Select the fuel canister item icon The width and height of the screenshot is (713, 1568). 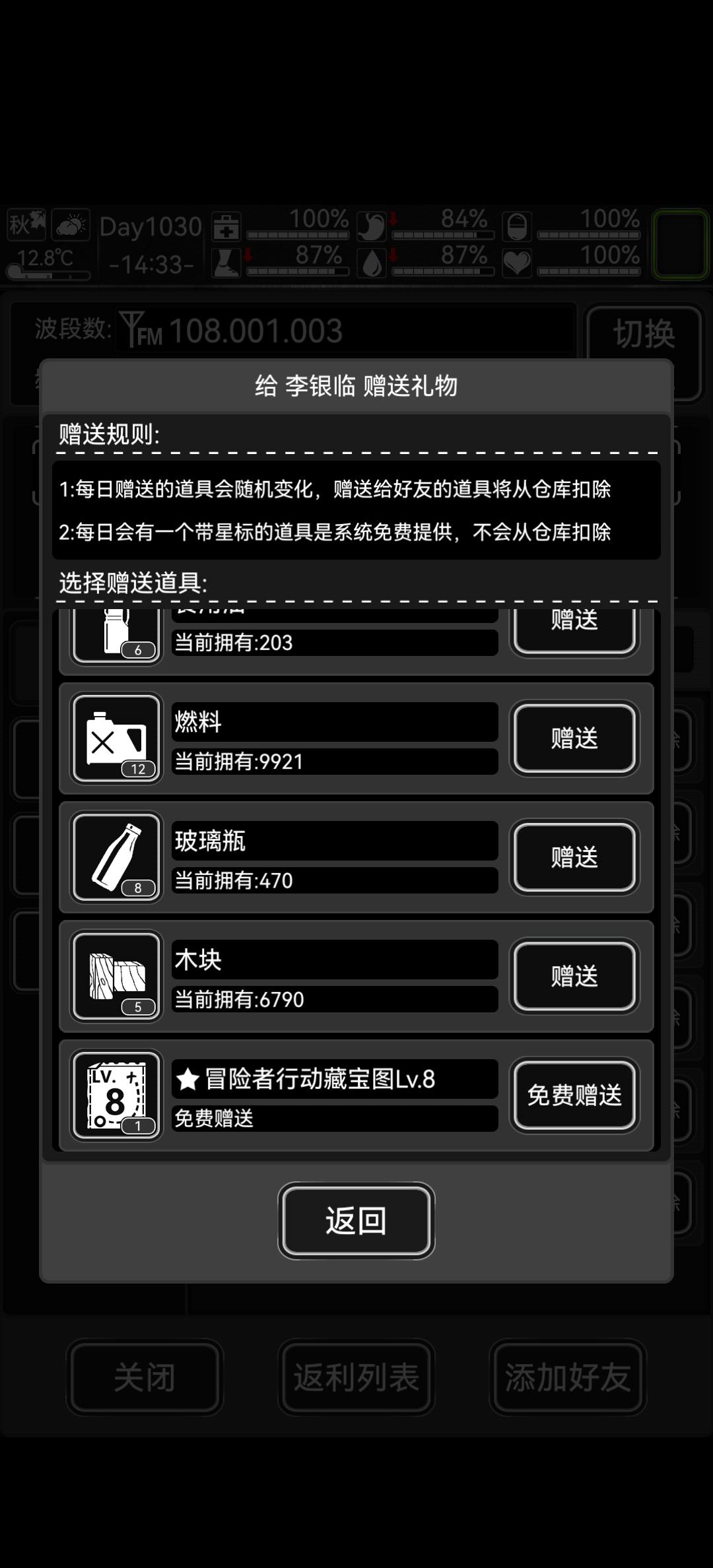tap(116, 738)
